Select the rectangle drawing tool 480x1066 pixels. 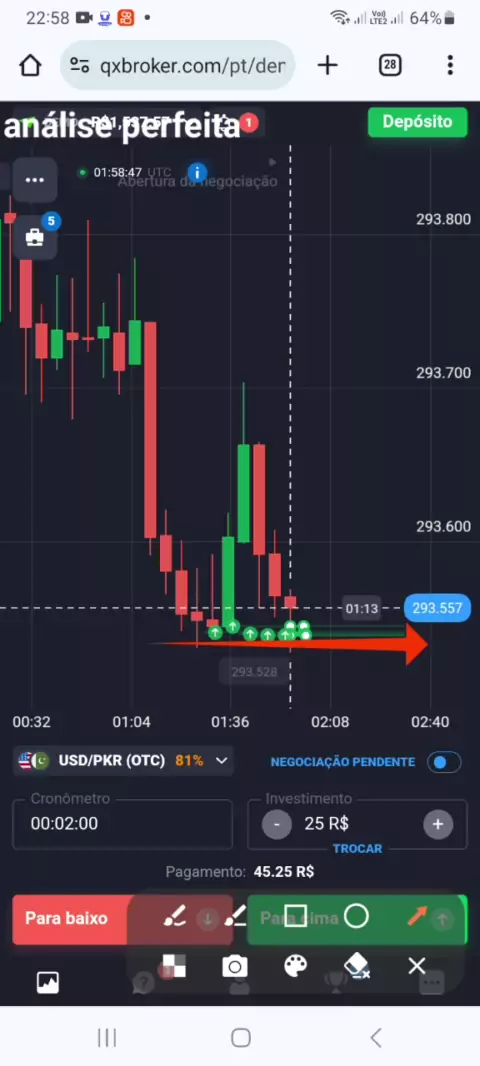[x=295, y=916]
